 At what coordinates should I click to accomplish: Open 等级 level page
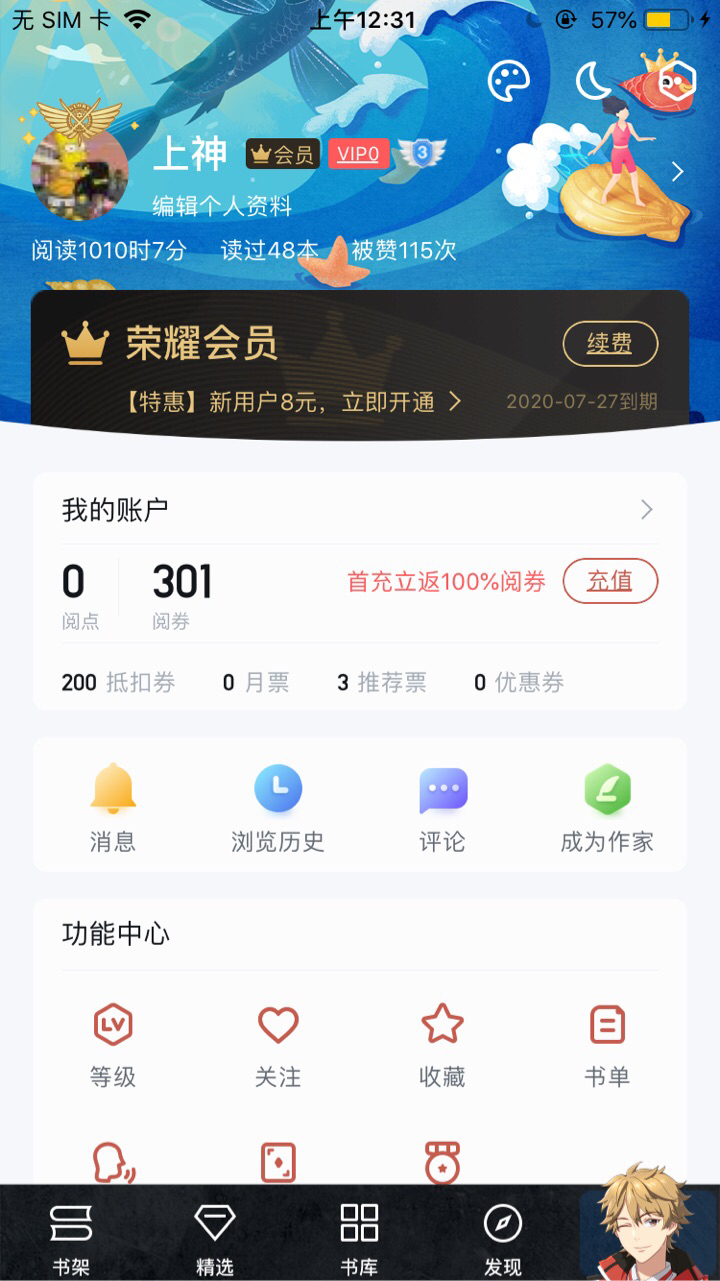(113, 1046)
